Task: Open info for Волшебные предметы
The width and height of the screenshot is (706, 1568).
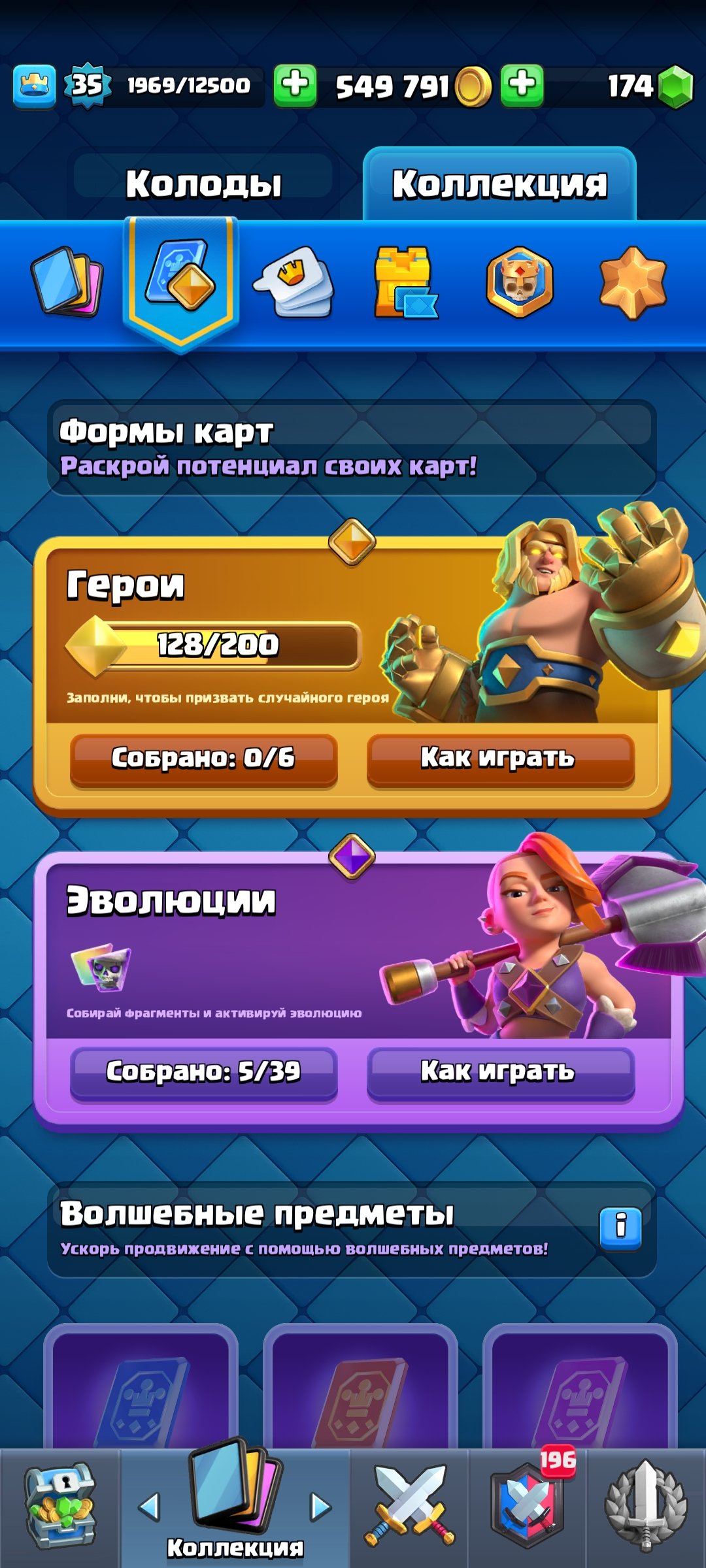Action: pyautogui.click(x=620, y=1228)
